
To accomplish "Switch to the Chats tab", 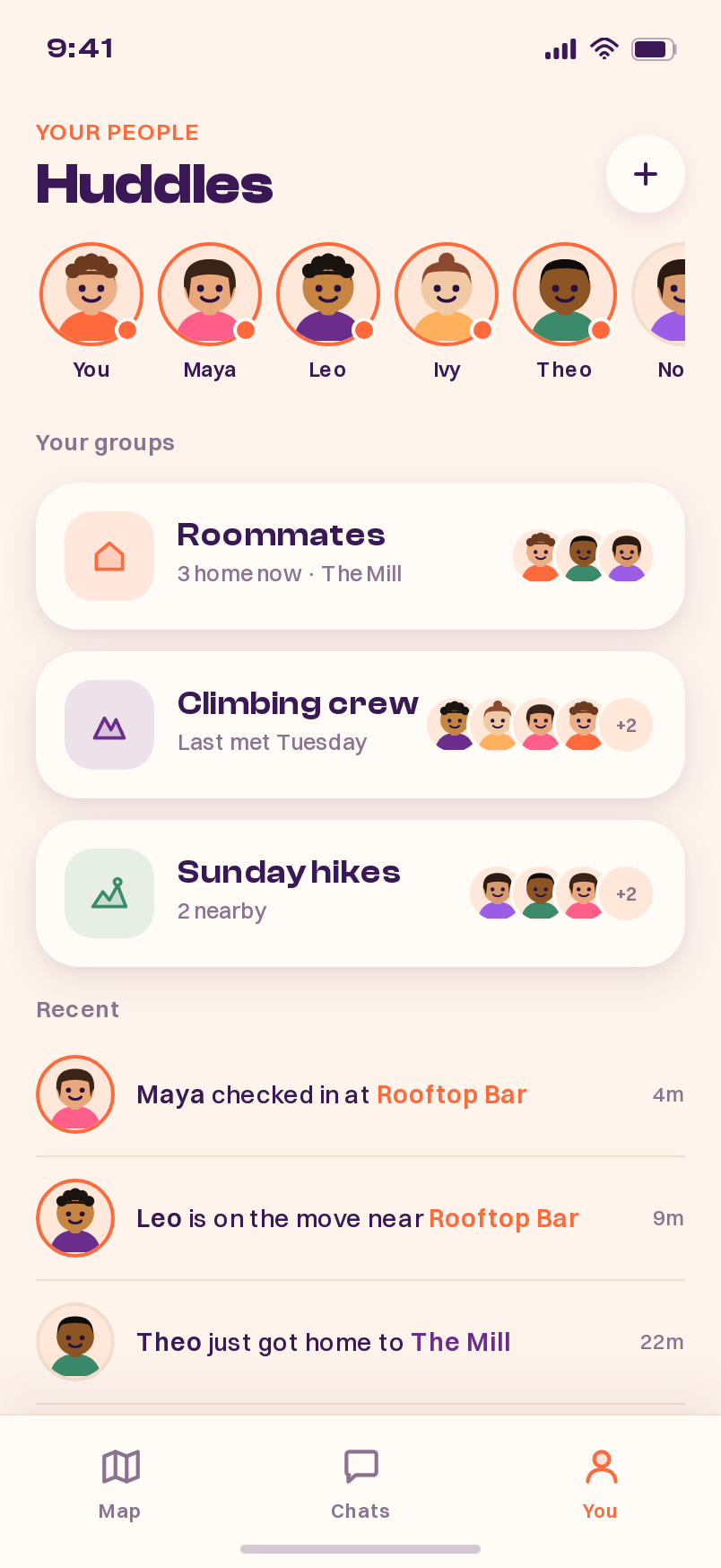I will point(360,1484).
